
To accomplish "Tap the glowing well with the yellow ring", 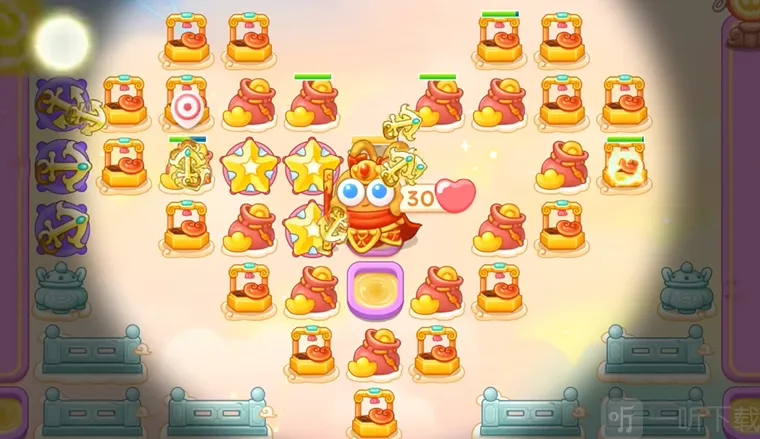I will 624,164.
